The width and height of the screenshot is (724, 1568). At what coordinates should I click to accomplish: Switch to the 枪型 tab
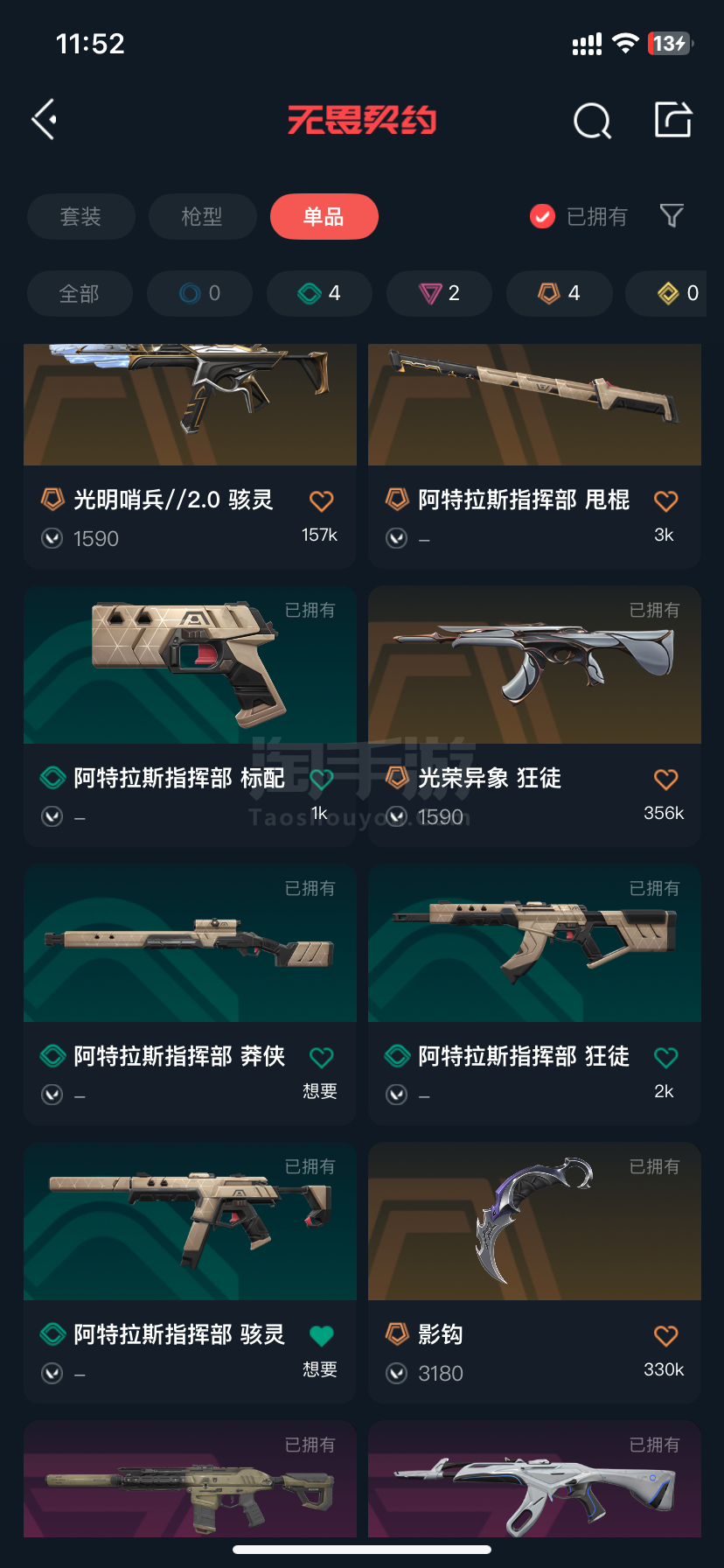pyautogui.click(x=202, y=216)
